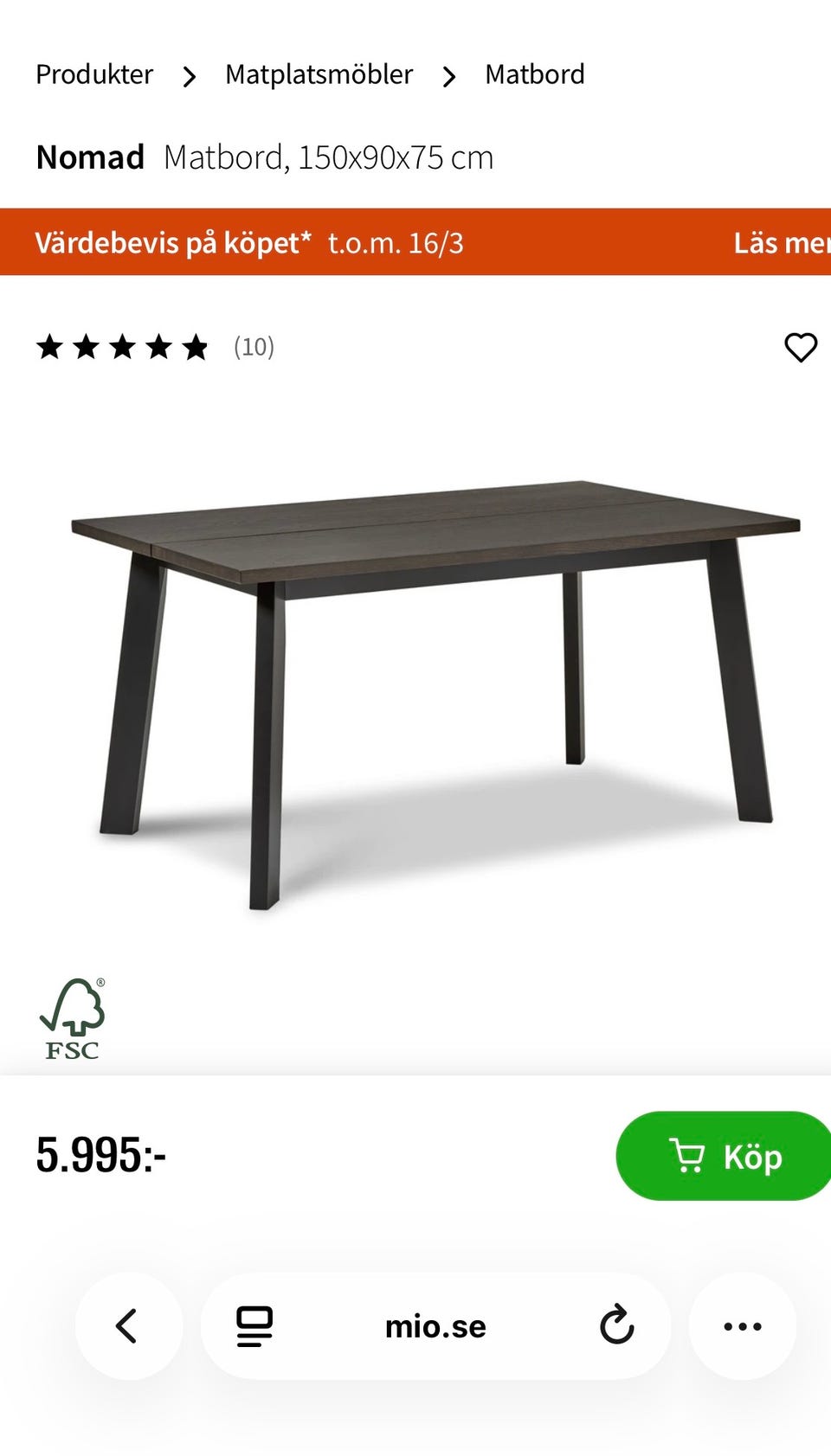Go back to the previous page
The height and width of the screenshot is (1456, 831).
pos(128,1325)
